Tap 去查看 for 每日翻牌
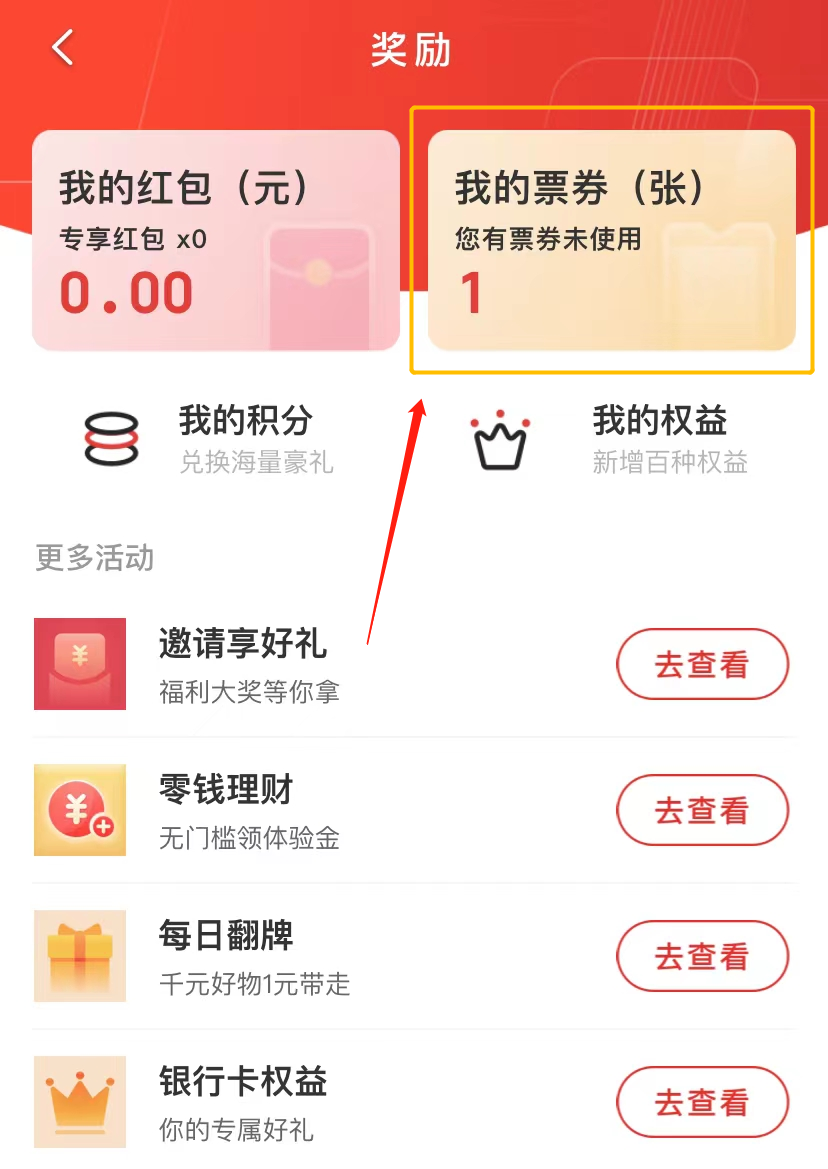 [702, 956]
